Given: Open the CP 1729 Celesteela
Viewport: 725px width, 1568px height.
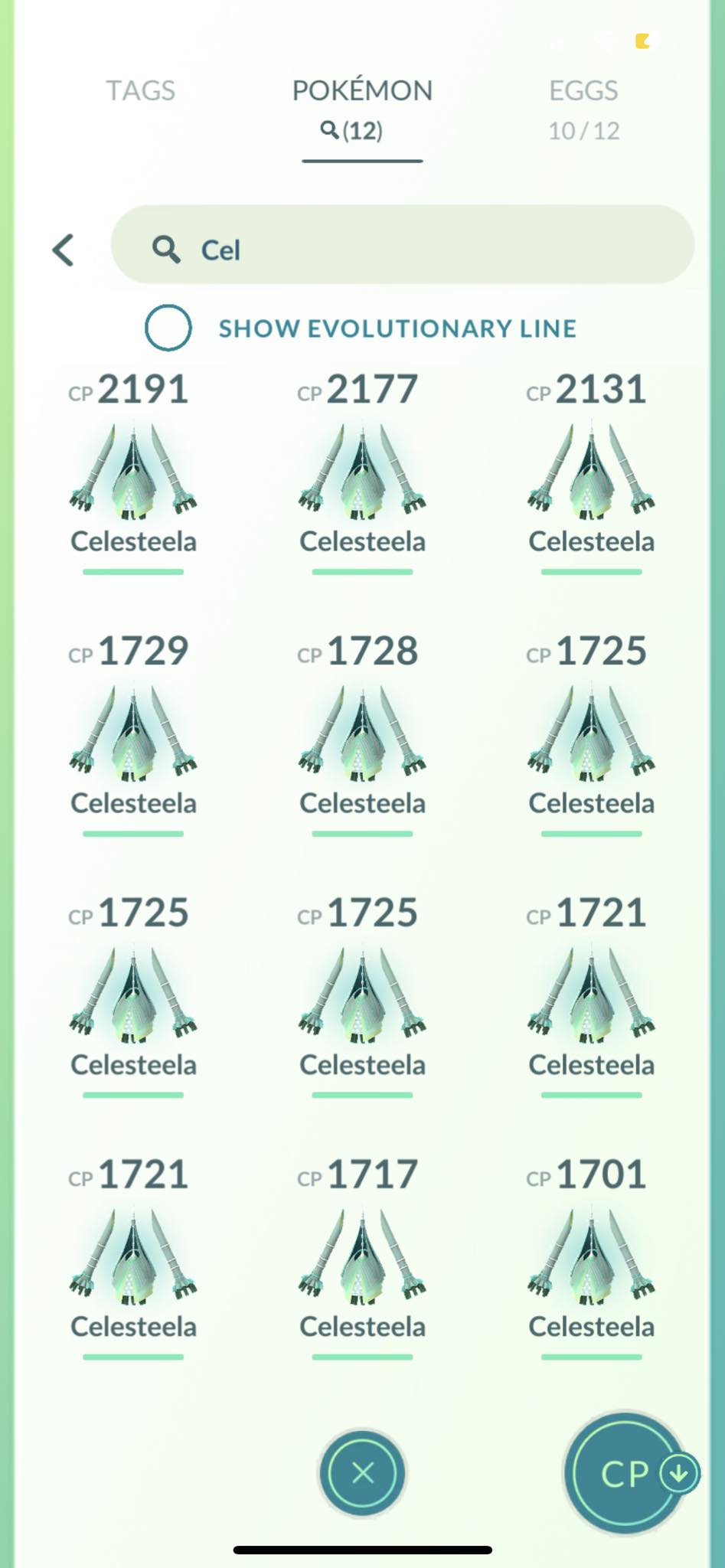Looking at the screenshot, I should click(133, 733).
